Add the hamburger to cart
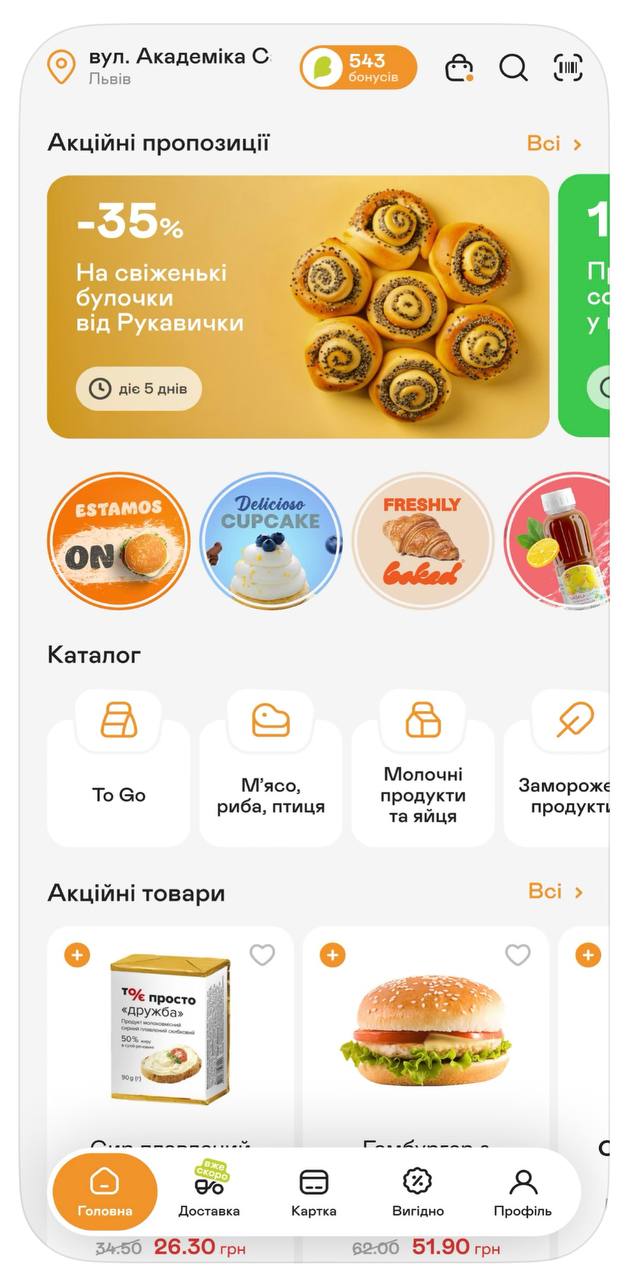This screenshot has height=1280, width=632. [332, 955]
